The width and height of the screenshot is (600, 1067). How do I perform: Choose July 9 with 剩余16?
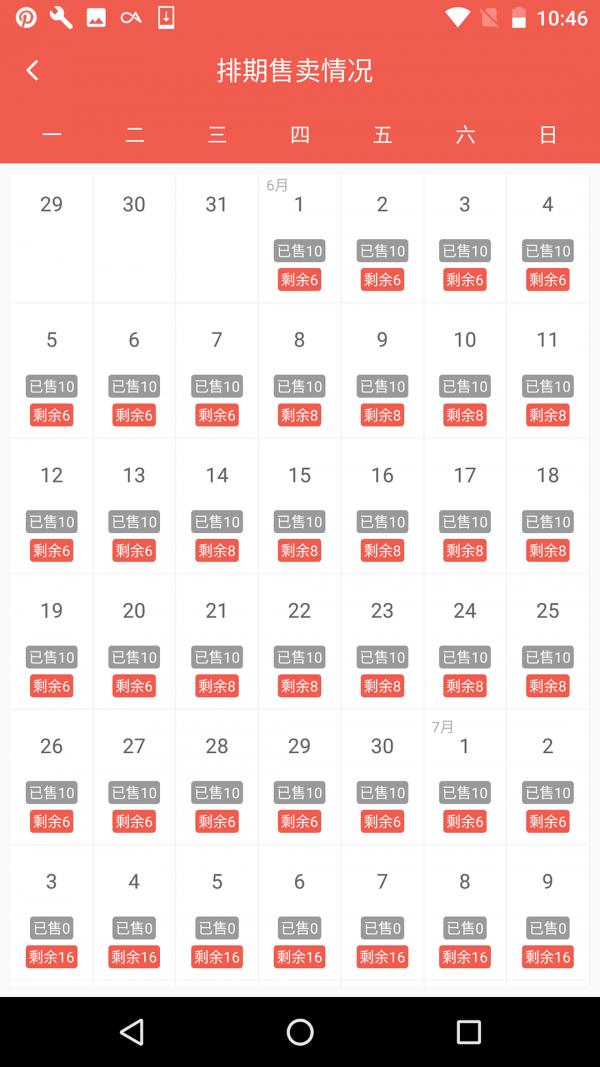tap(548, 913)
